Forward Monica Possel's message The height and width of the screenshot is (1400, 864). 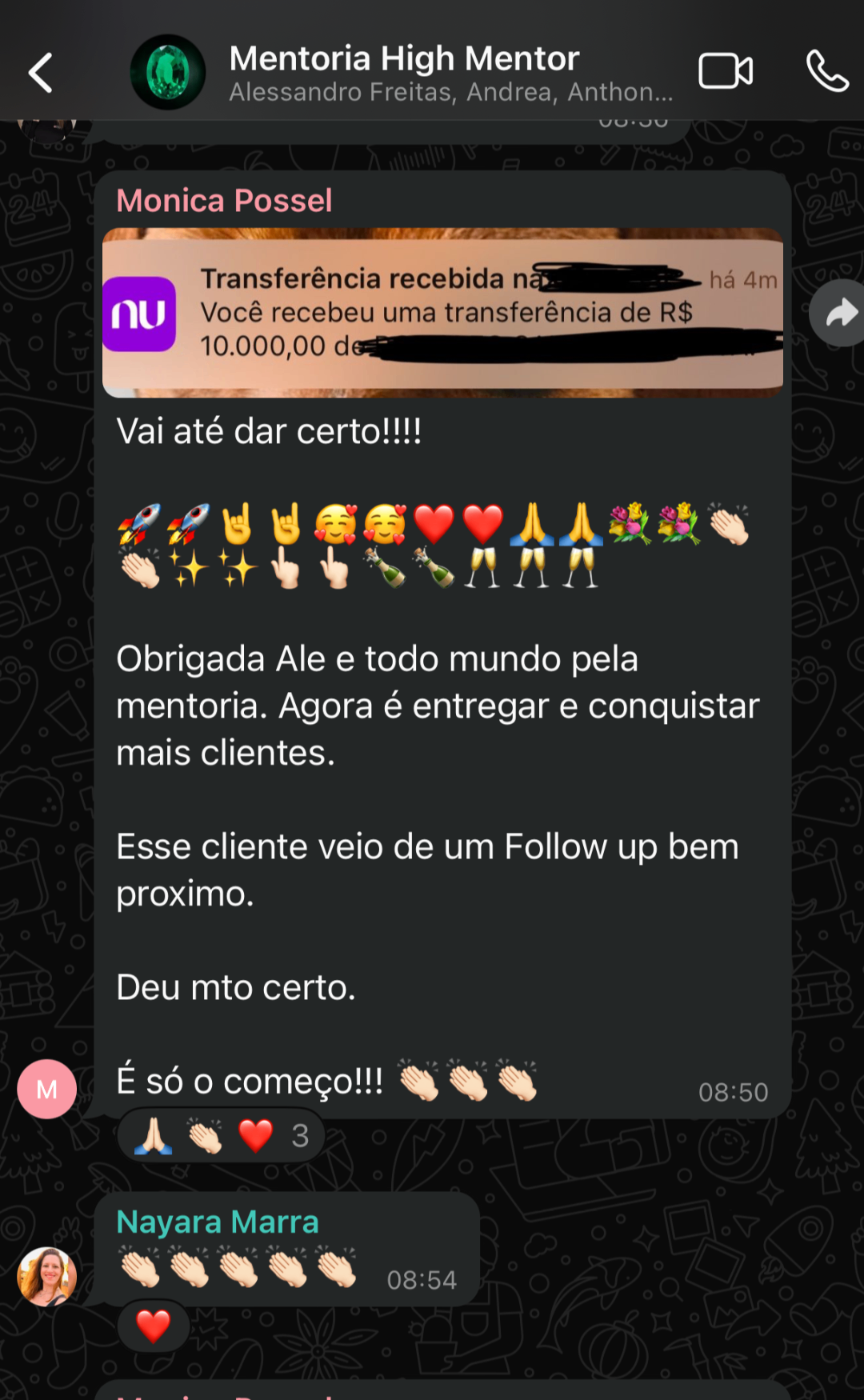point(839,313)
